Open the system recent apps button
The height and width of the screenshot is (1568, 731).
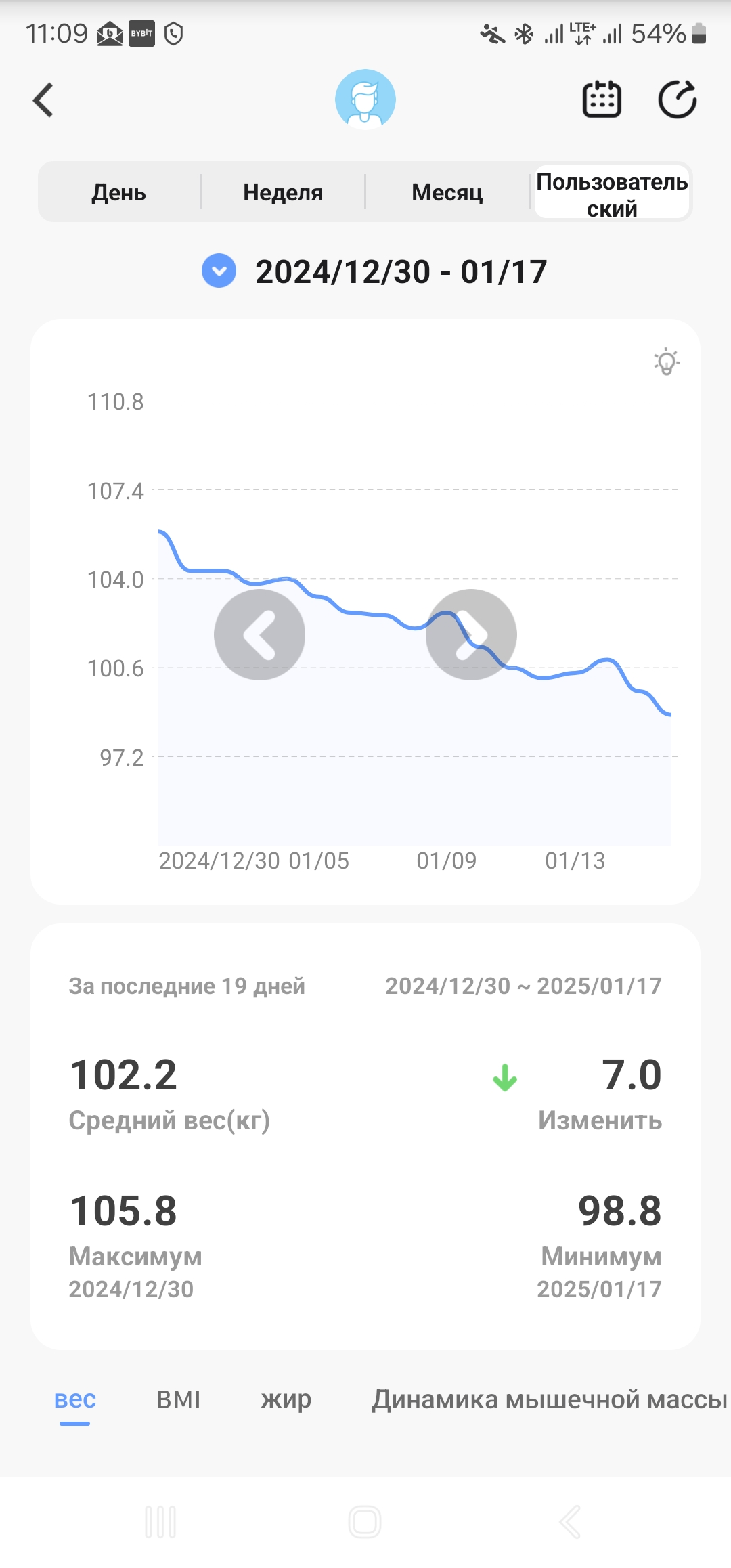160,1522
